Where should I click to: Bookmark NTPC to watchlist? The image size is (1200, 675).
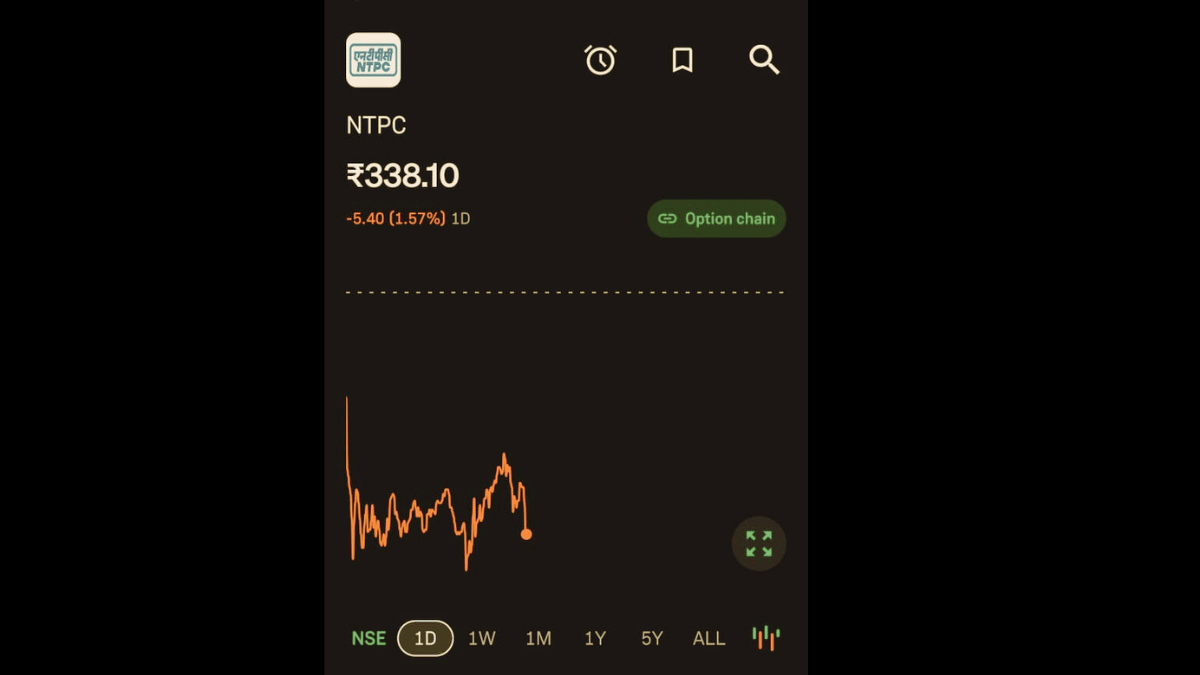682,60
